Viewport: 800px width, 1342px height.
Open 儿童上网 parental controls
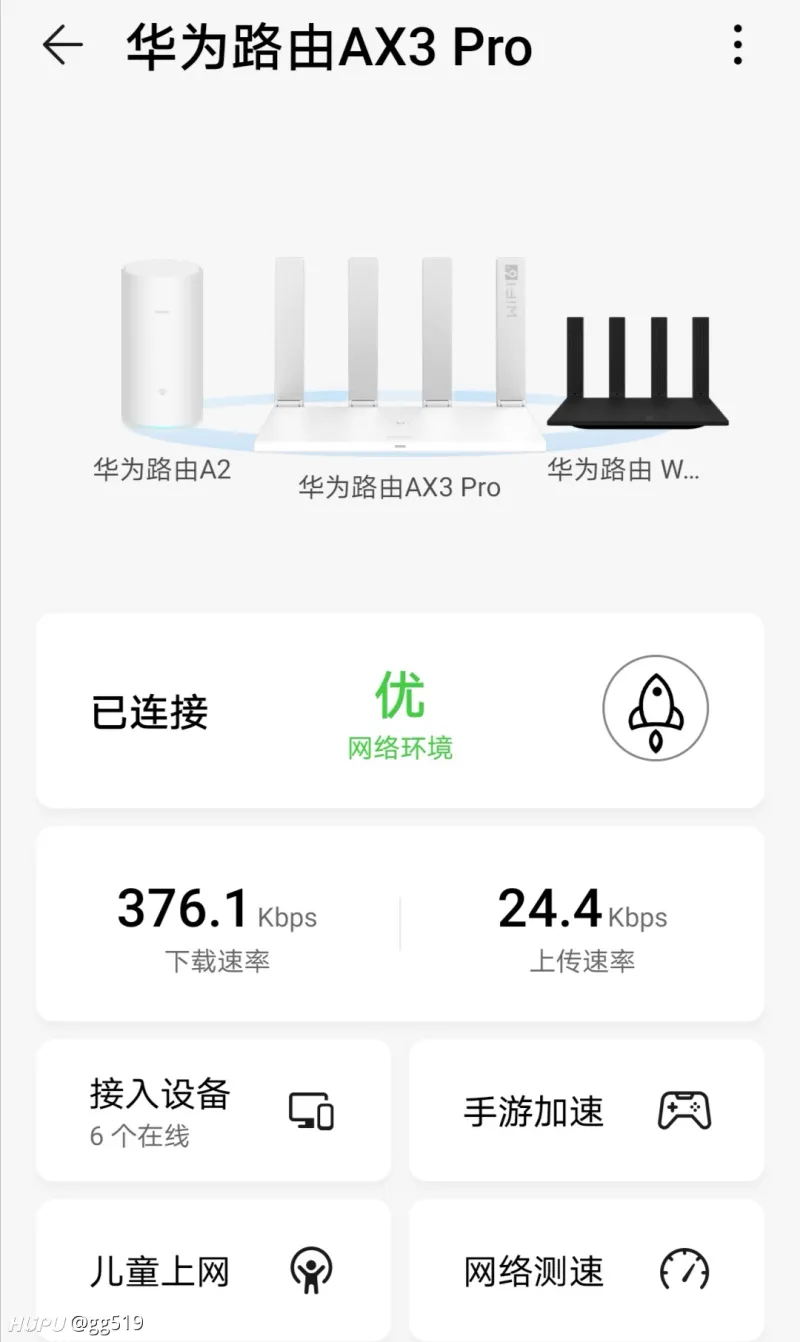(213, 1270)
